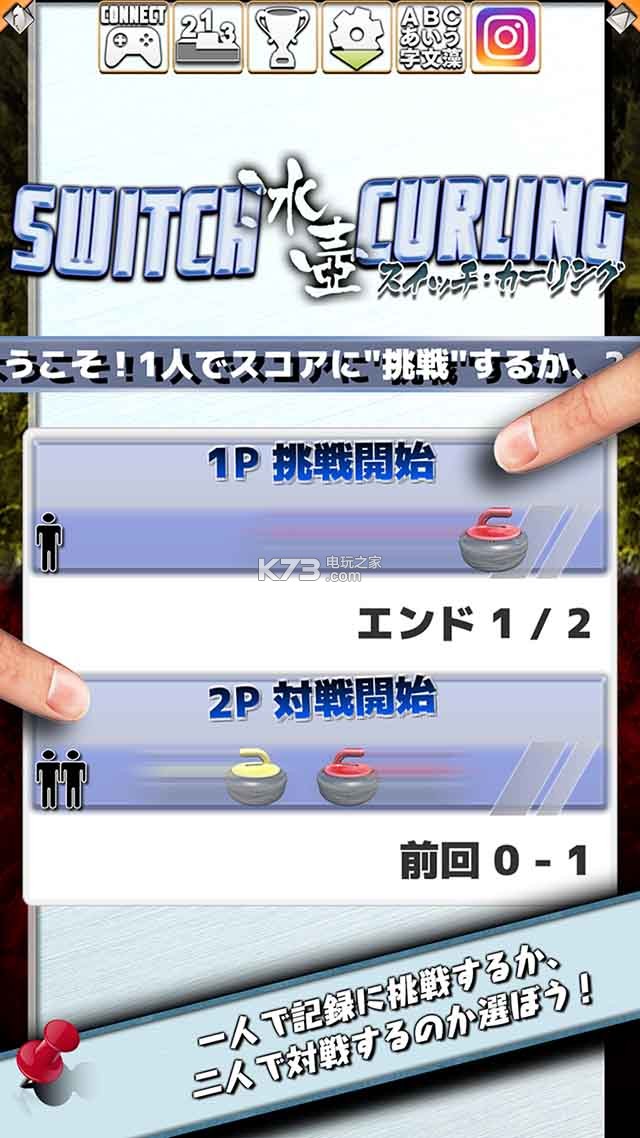Open the Connect gamepad option
640x1138 pixels.
pos(134,37)
